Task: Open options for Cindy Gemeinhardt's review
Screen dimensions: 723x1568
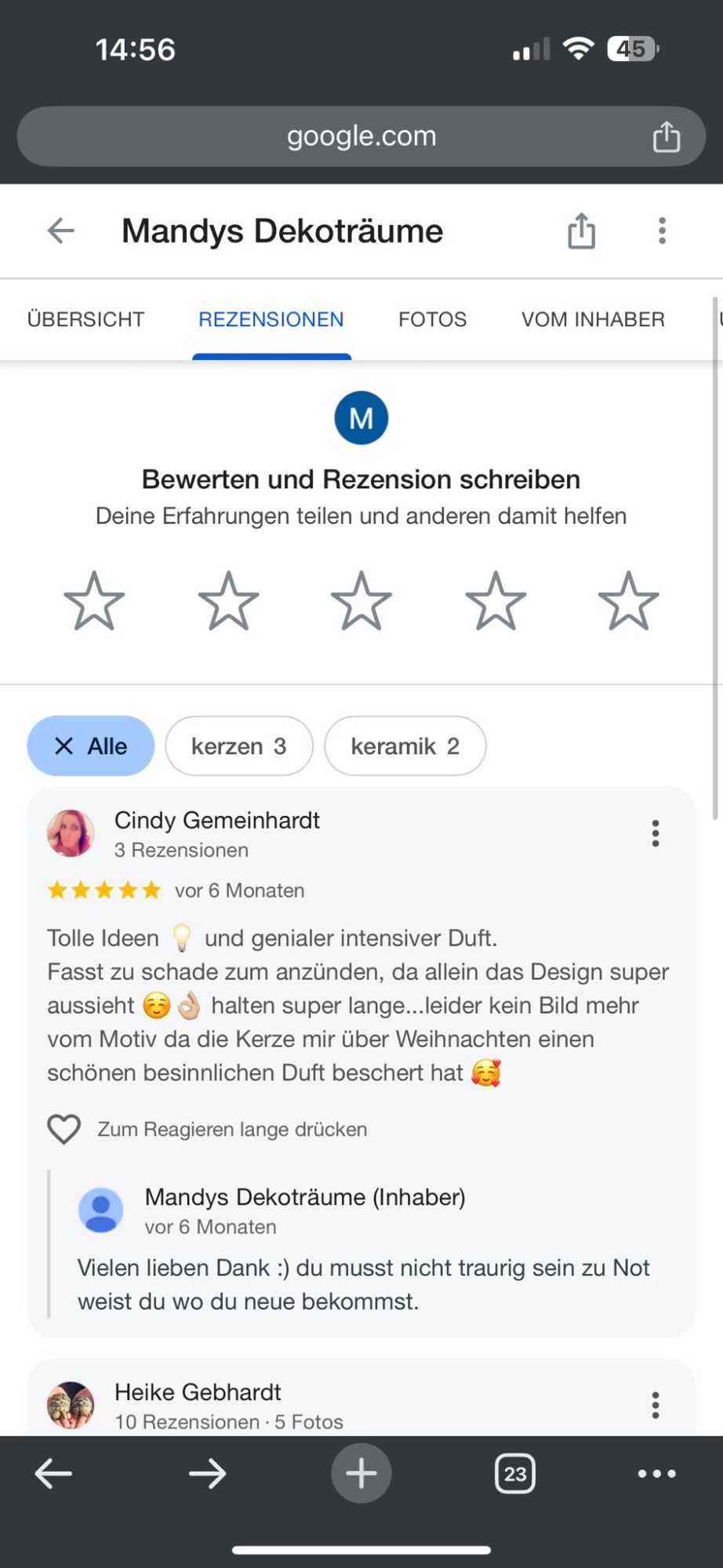Action: (656, 833)
